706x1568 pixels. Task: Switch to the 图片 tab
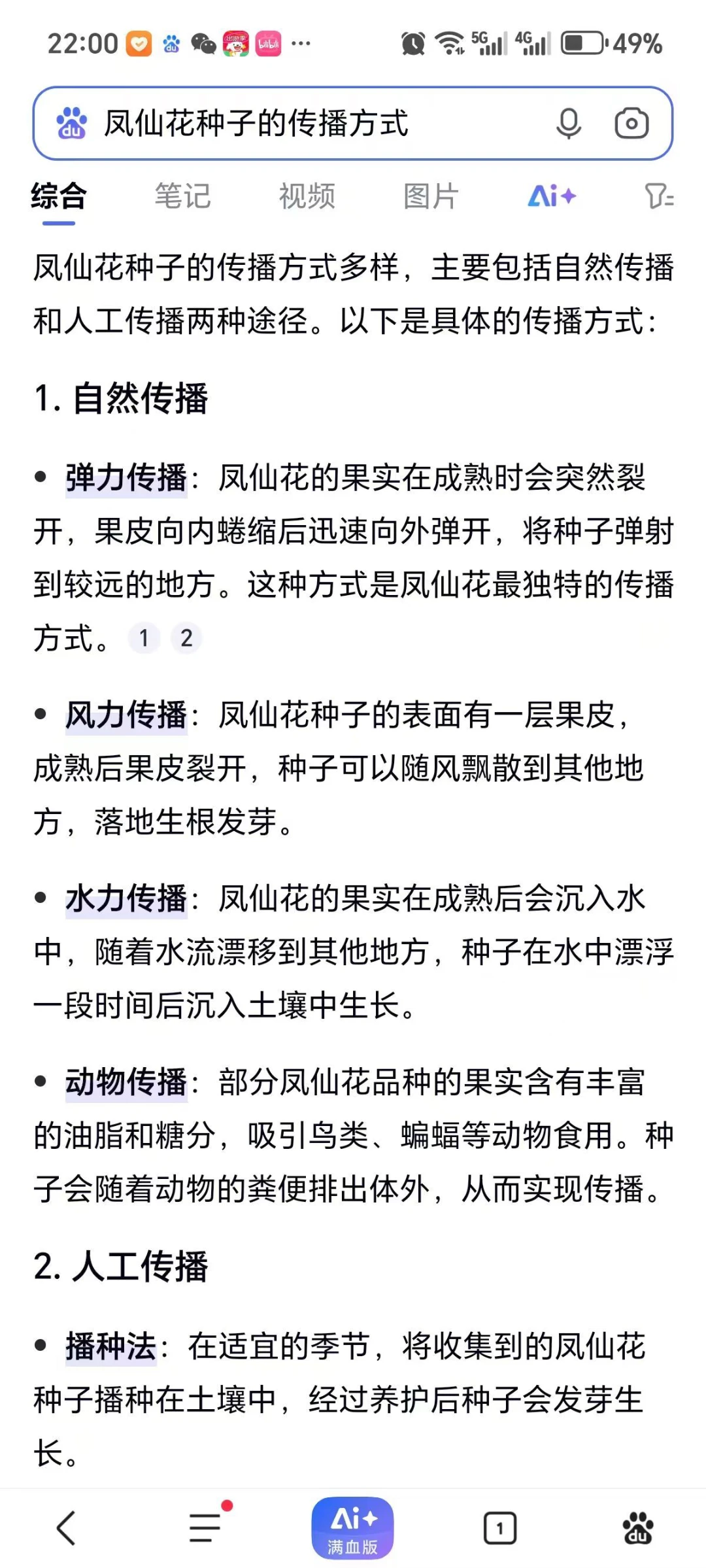431,196
